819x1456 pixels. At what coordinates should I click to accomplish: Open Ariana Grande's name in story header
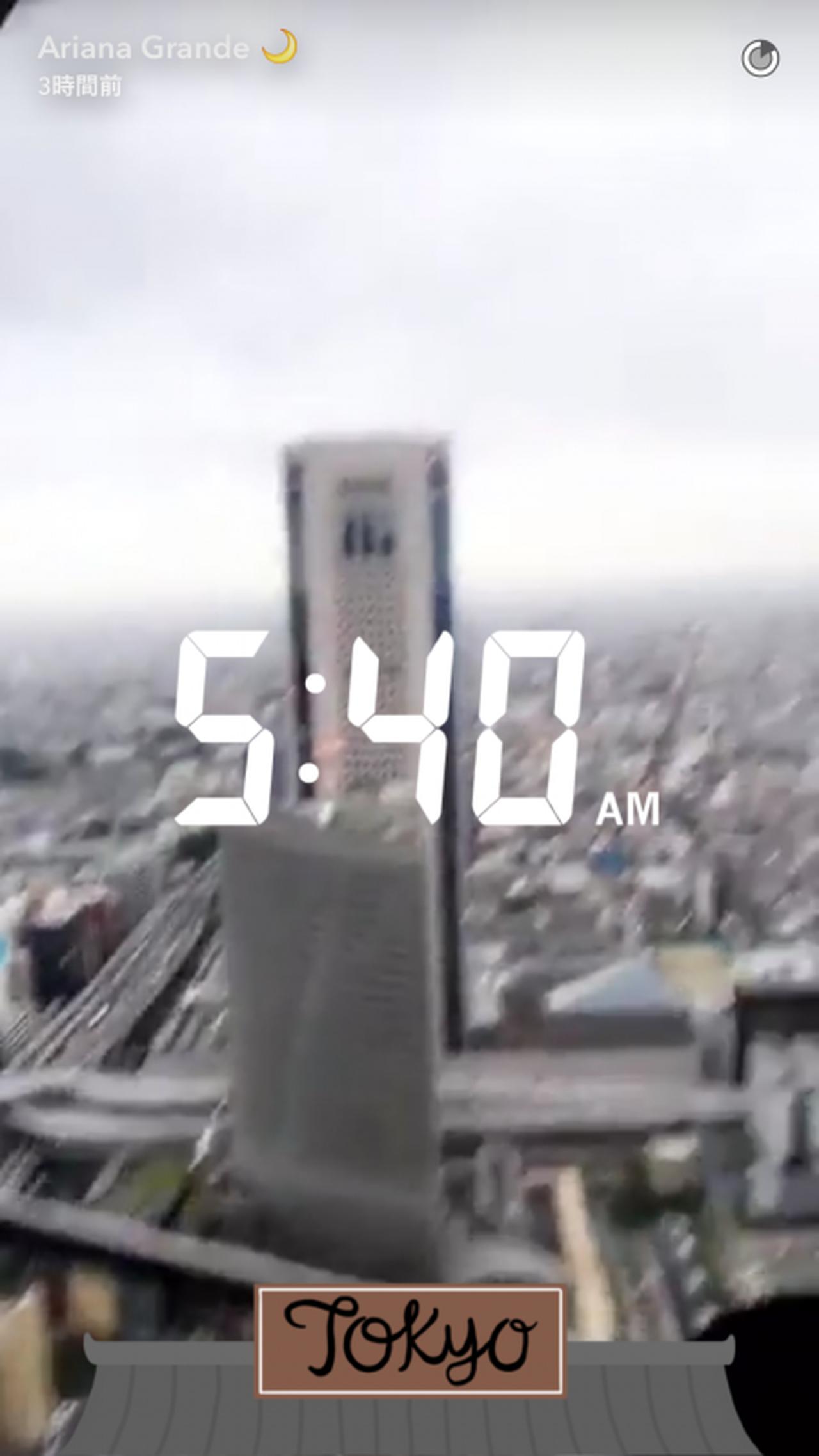(x=143, y=49)
